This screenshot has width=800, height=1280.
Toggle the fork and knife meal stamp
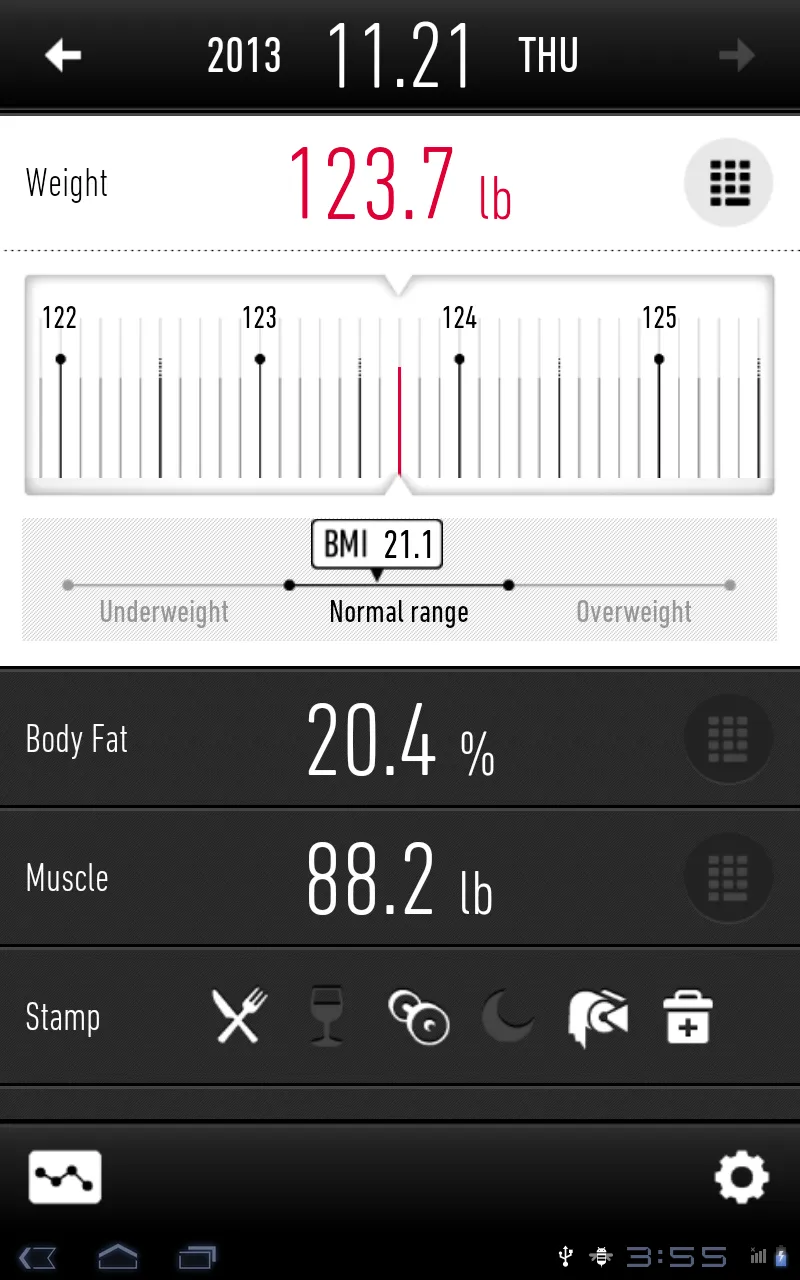(x=240, y=1016)
